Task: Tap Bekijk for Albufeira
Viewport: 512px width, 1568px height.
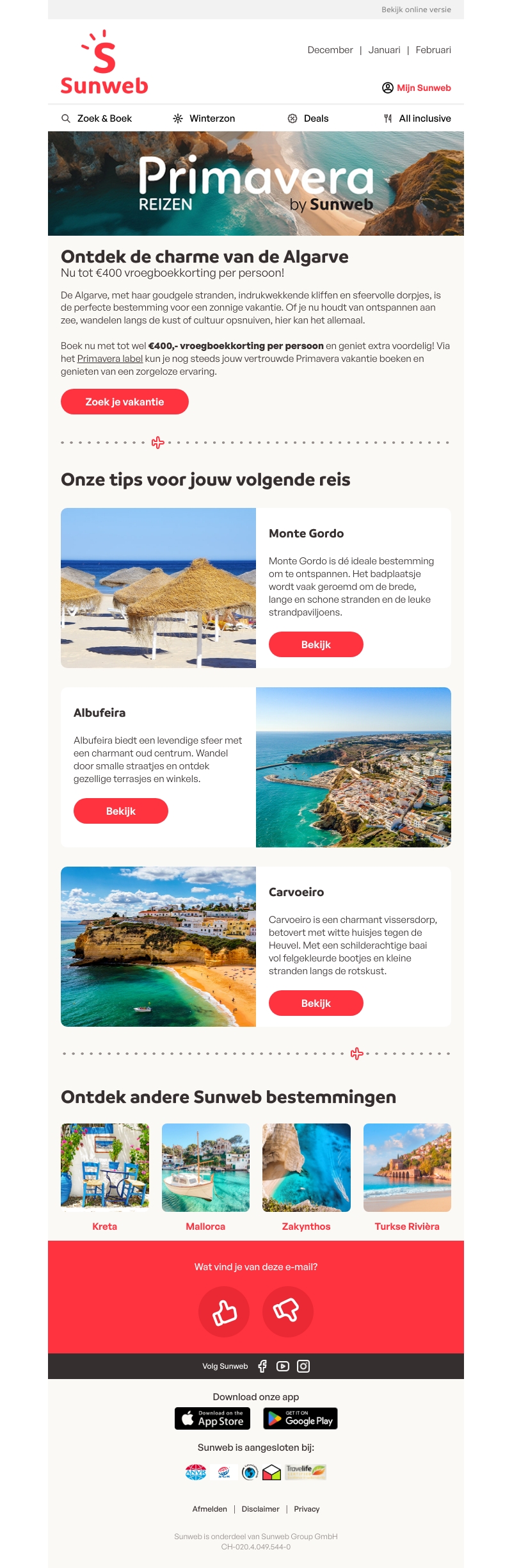Action: click(121, 811)
